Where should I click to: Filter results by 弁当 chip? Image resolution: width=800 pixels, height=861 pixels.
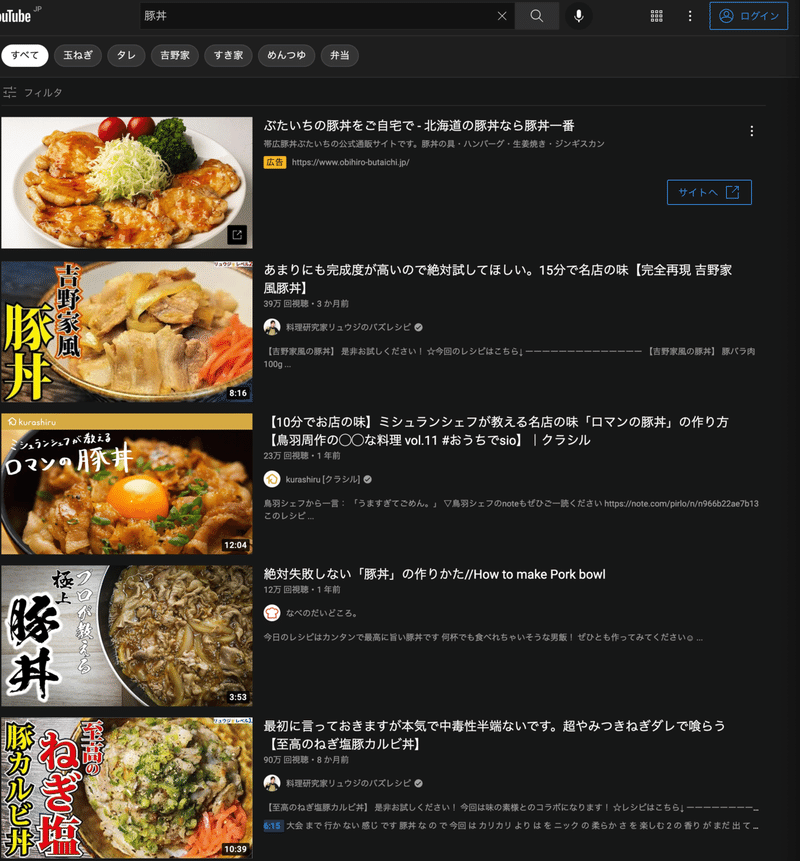[341, 56]
